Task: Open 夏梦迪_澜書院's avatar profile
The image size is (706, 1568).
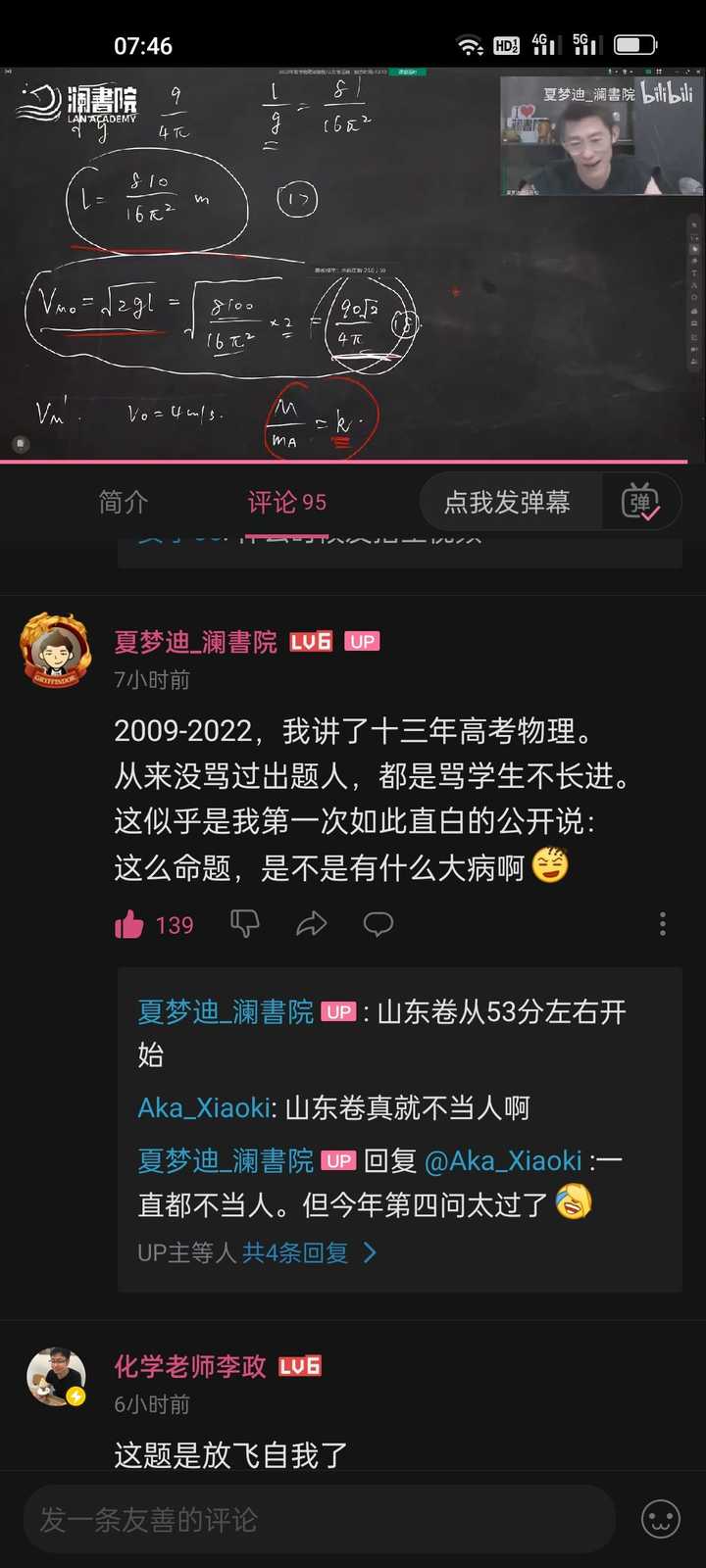Action: pyautogui.click(x=57, y=651)
